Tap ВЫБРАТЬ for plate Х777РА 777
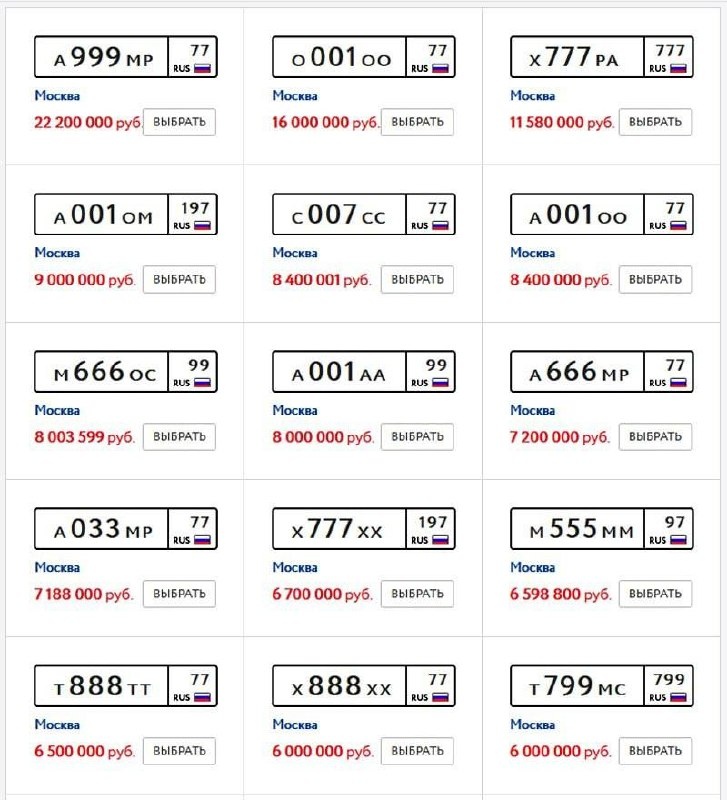727x800 pixels. tap(655, 122)
